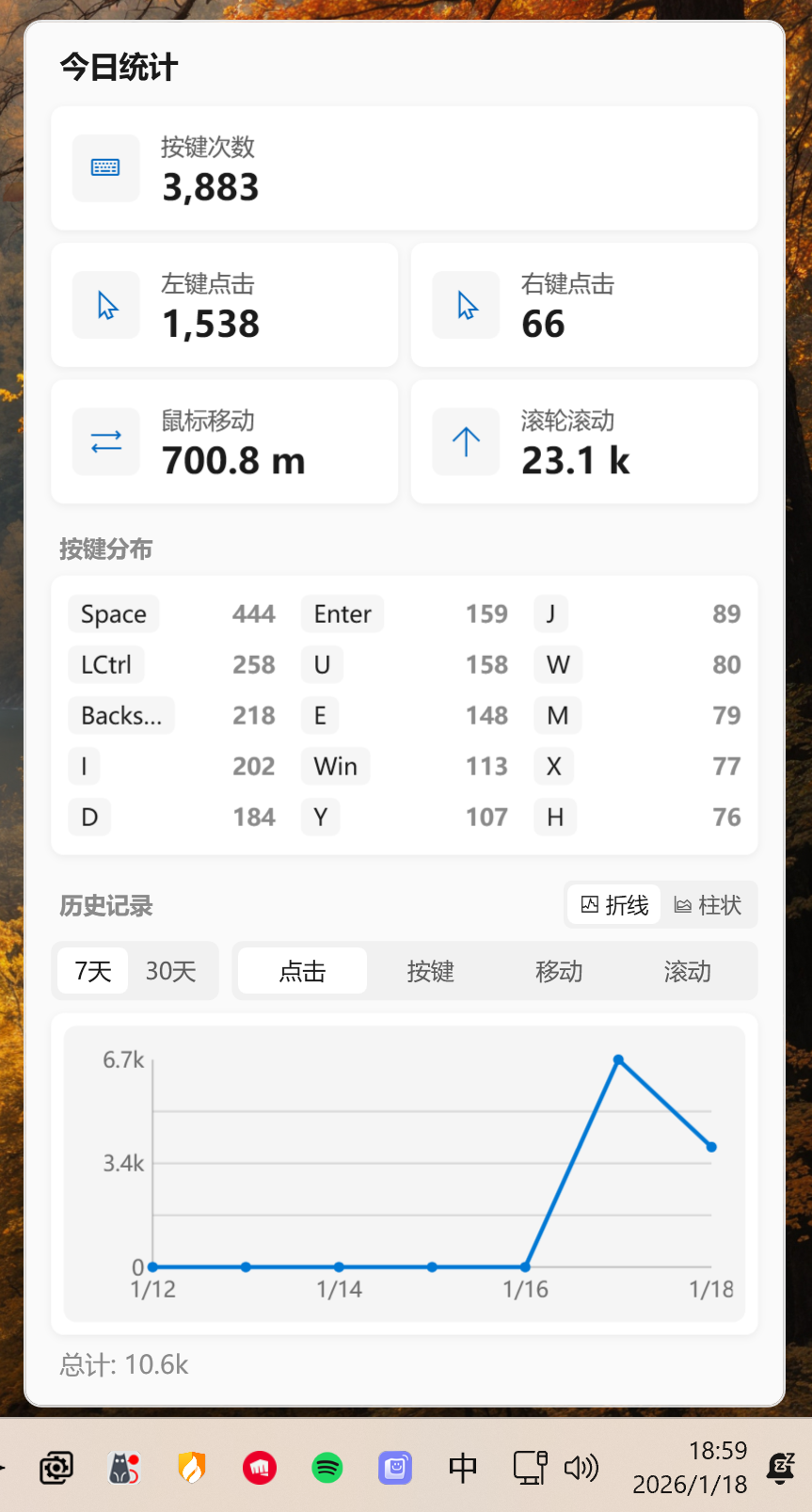Click the volume speaker icon in the taskbar
The image size is (812, 1512).
pos(582,1468)
